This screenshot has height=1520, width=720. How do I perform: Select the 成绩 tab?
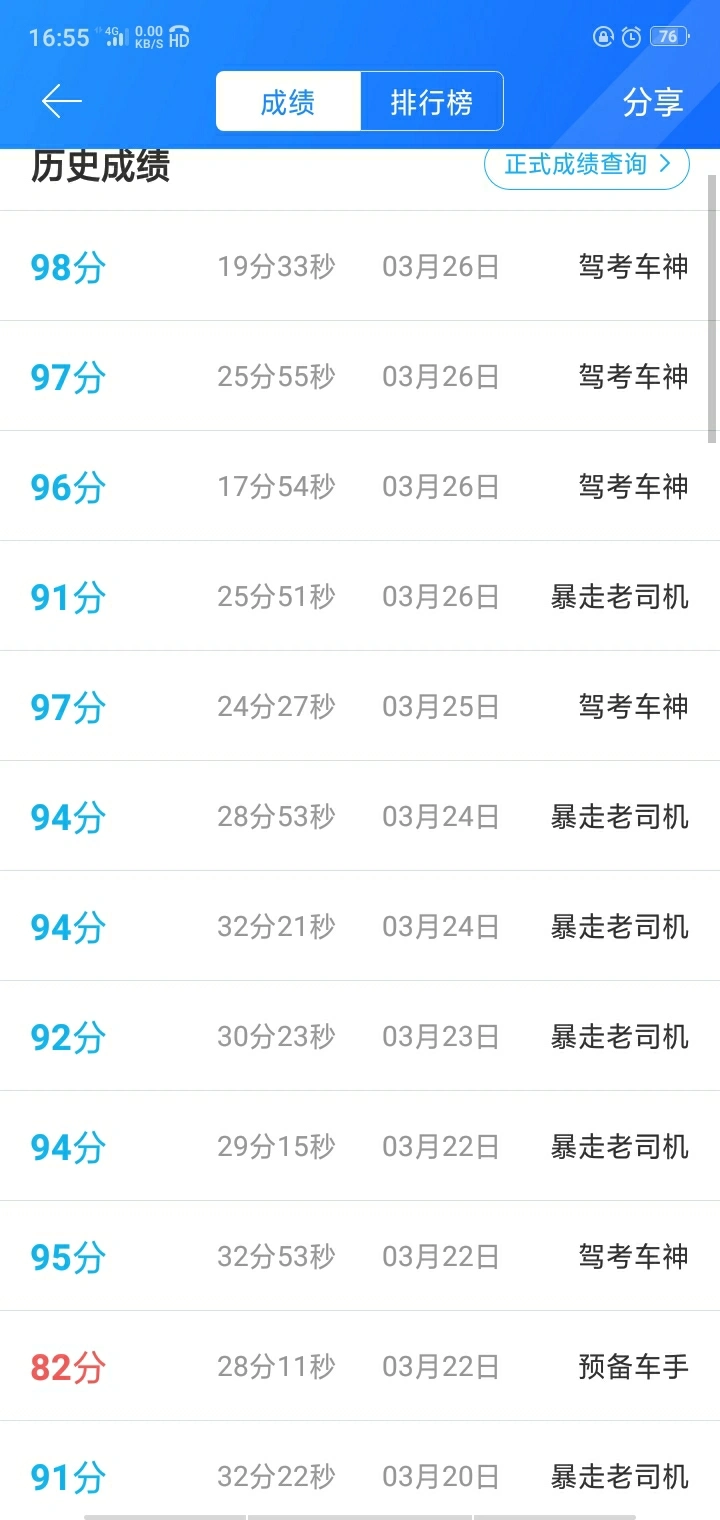[288, 102]
